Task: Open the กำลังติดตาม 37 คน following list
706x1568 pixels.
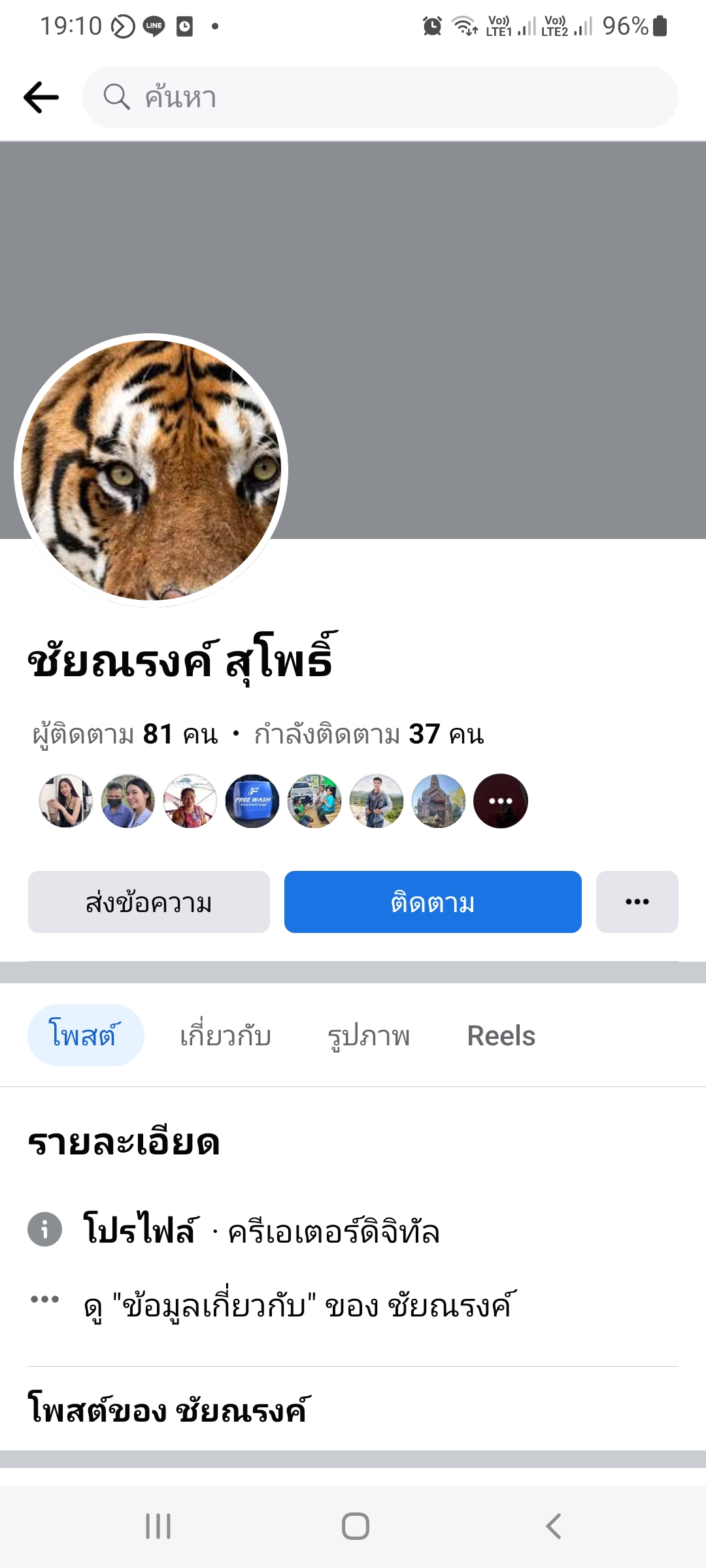Action: [x=369, y=734]
